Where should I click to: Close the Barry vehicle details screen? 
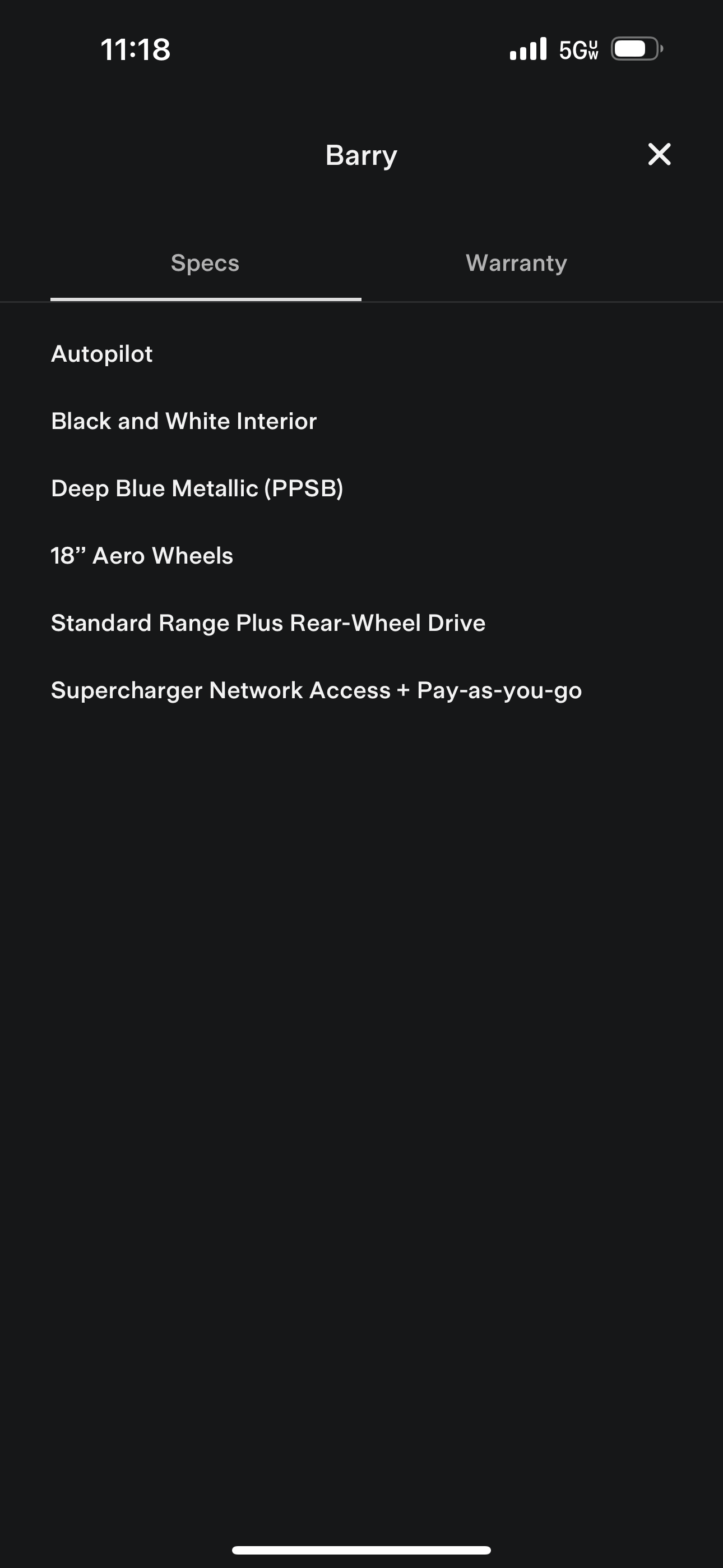pos(659,155)
